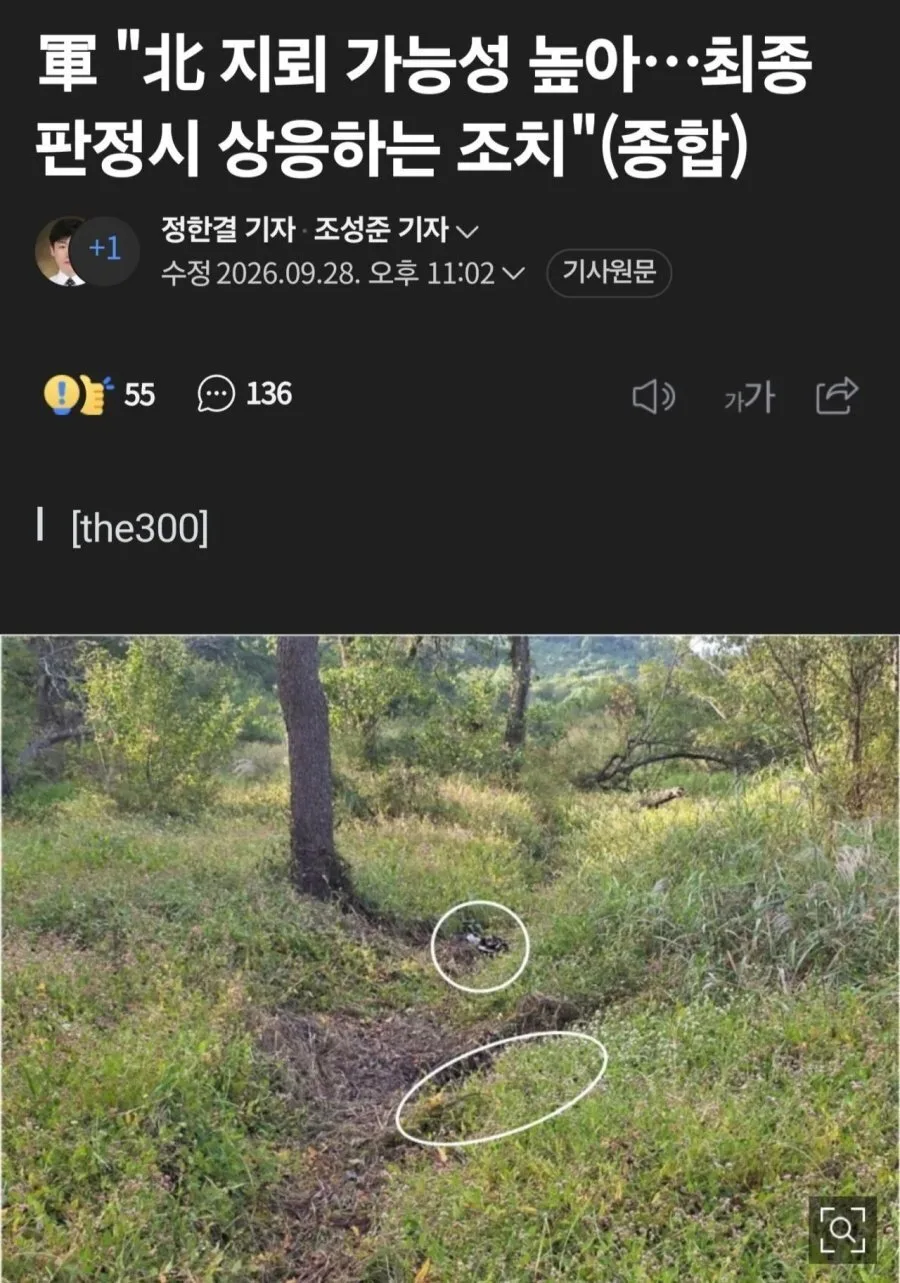Enlarge the photo with magnifier icon
Screen dimensions: 900x1283
(x=842, y=1229)
